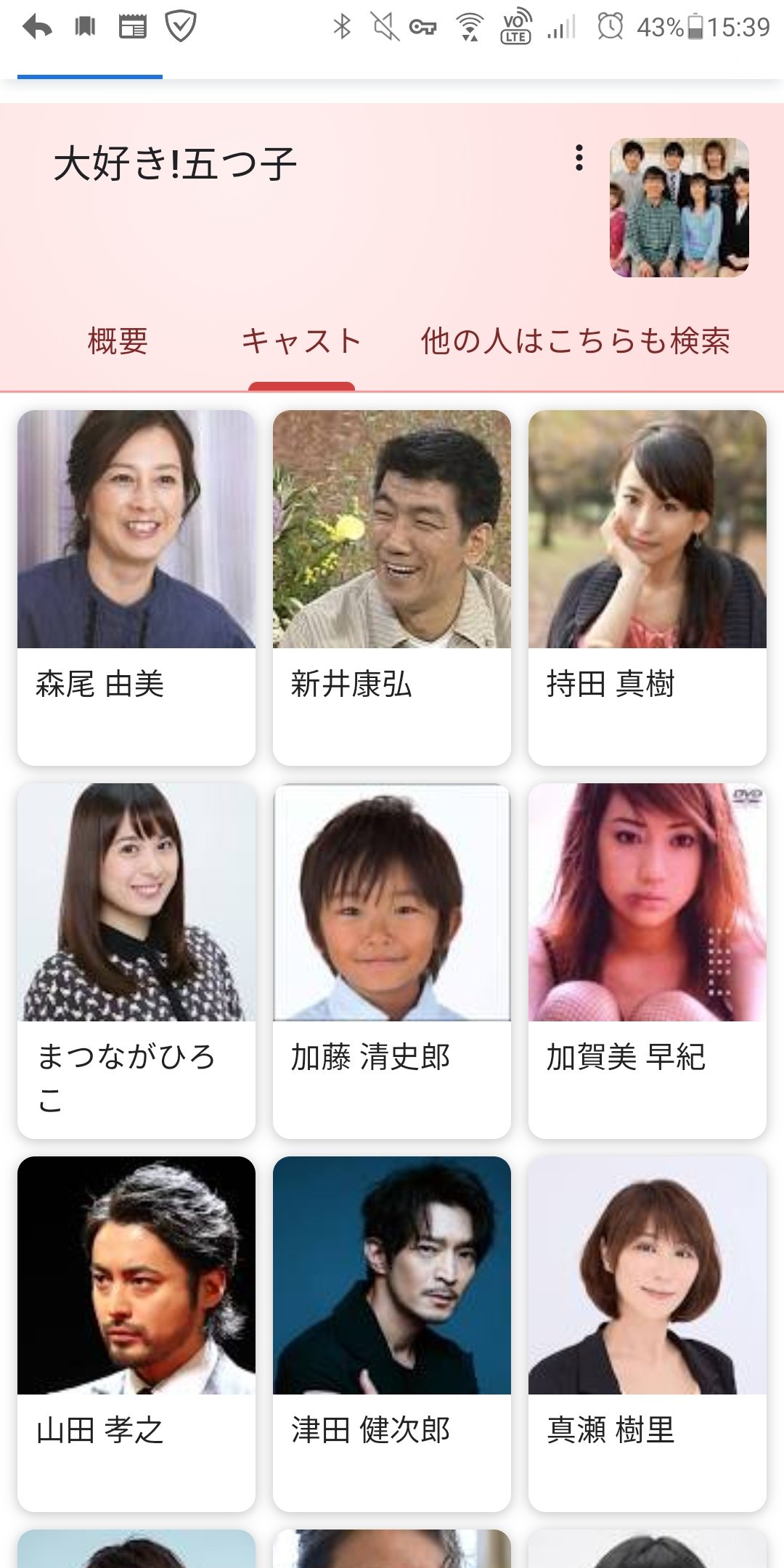The image size is (784, 1568).
Task: Open the shield security icon
Action: point(180,28)
